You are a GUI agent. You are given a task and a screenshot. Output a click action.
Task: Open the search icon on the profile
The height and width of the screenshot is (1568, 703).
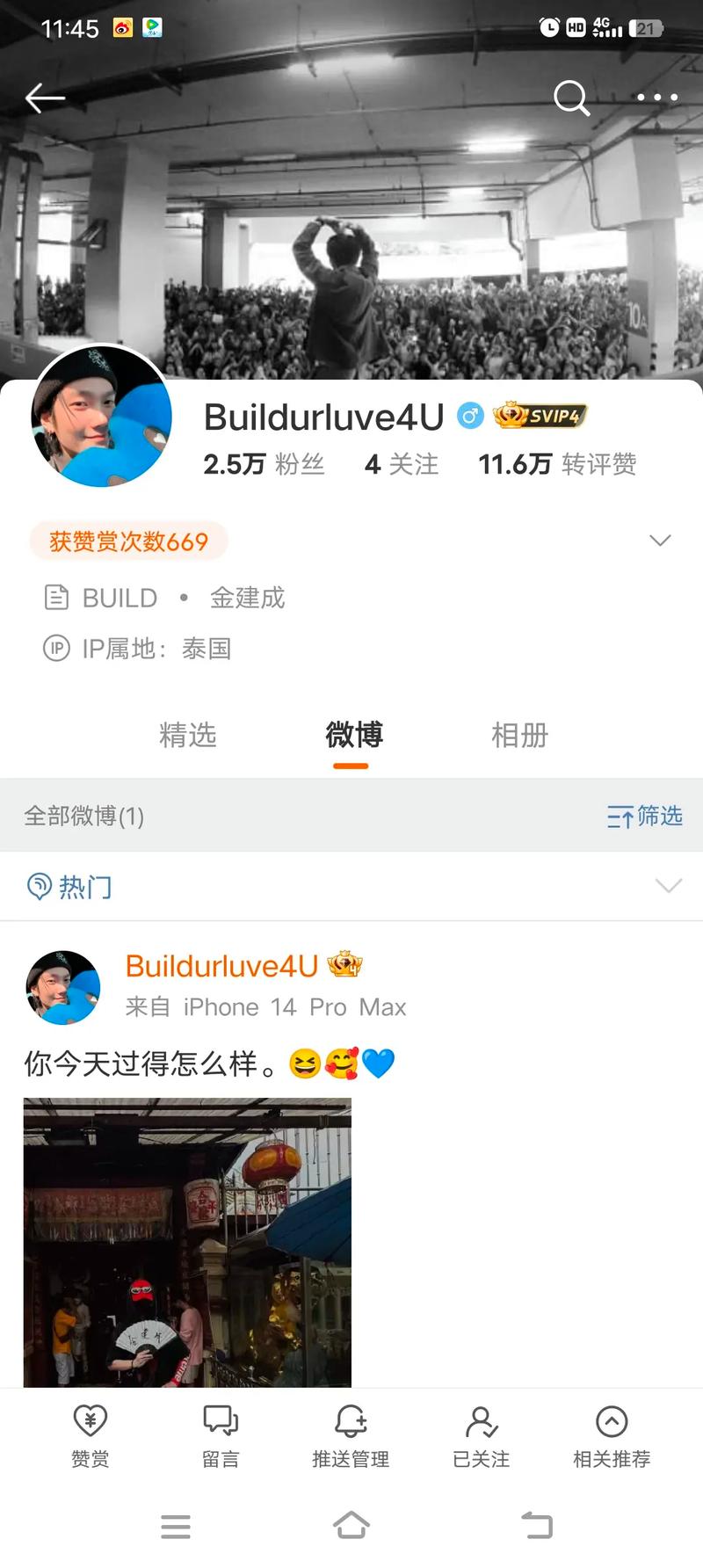coord(571,98)
